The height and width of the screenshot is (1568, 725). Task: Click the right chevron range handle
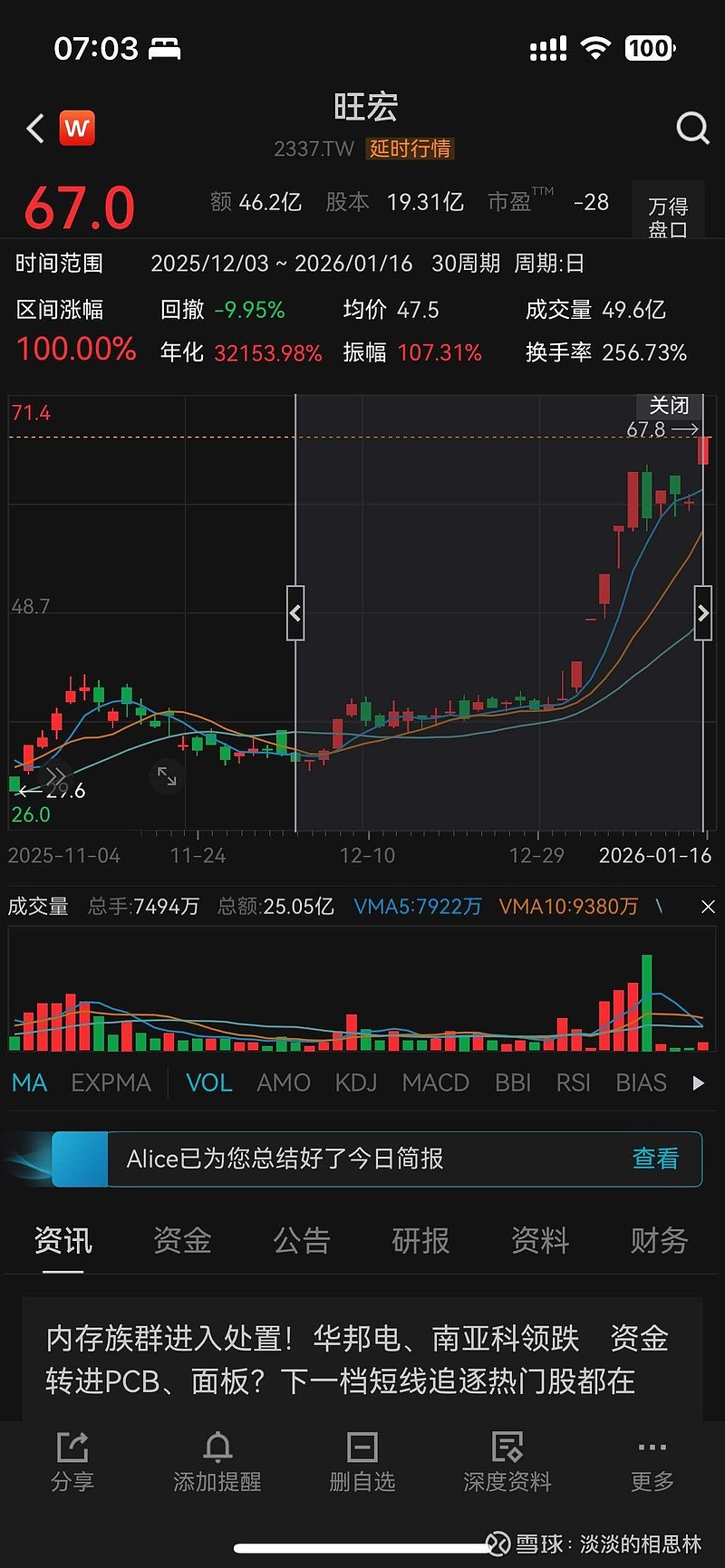(703, 613)
